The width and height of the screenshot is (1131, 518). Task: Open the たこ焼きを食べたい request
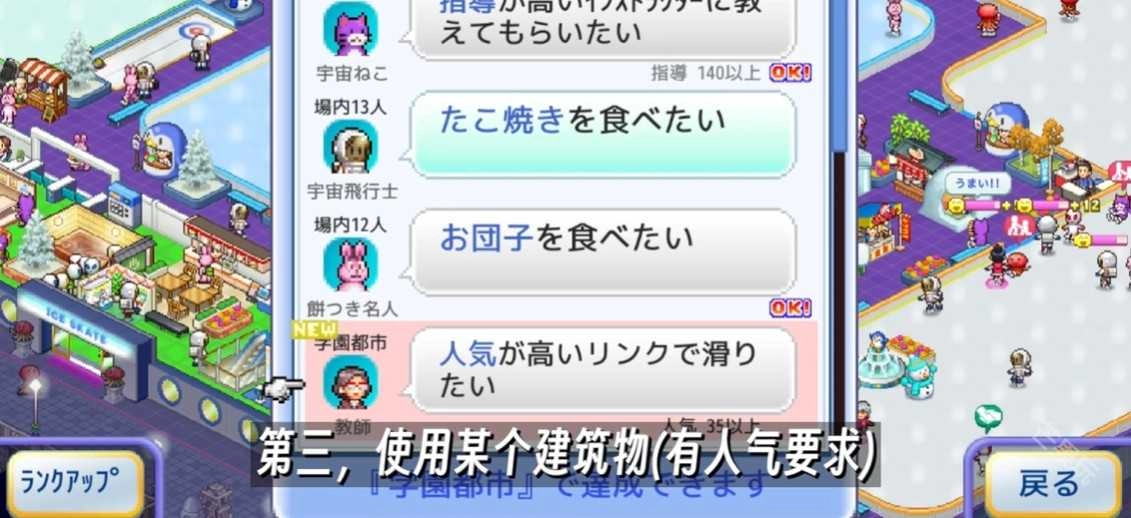(x=603, y=133)
